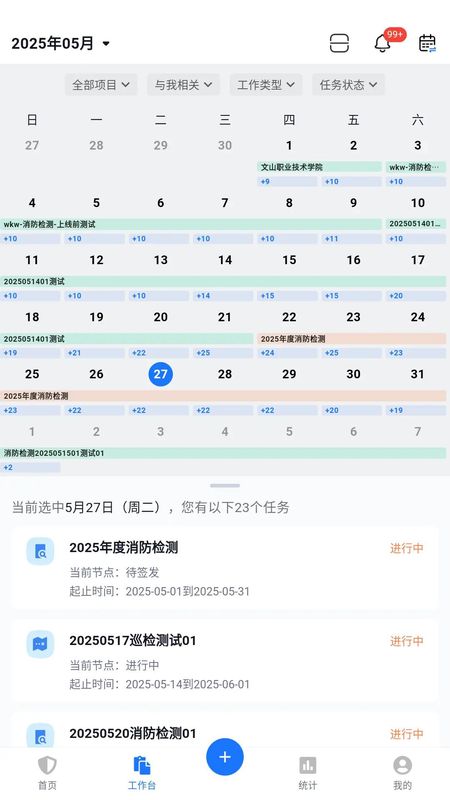Open the 2025年05月 month picker

pyautogui.click(x=61, y=43)
